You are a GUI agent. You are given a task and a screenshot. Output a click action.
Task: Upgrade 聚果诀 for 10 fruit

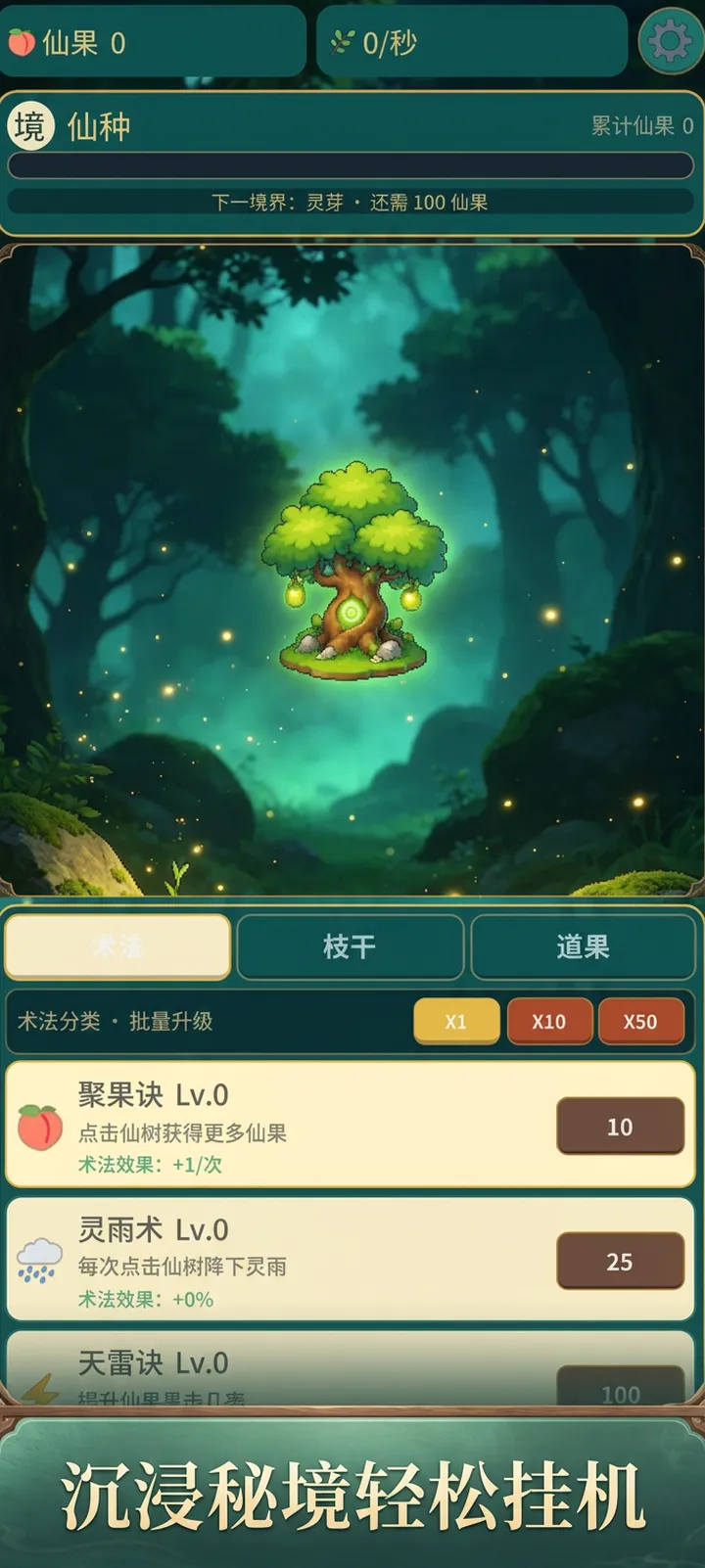(x=620, y=1127)
